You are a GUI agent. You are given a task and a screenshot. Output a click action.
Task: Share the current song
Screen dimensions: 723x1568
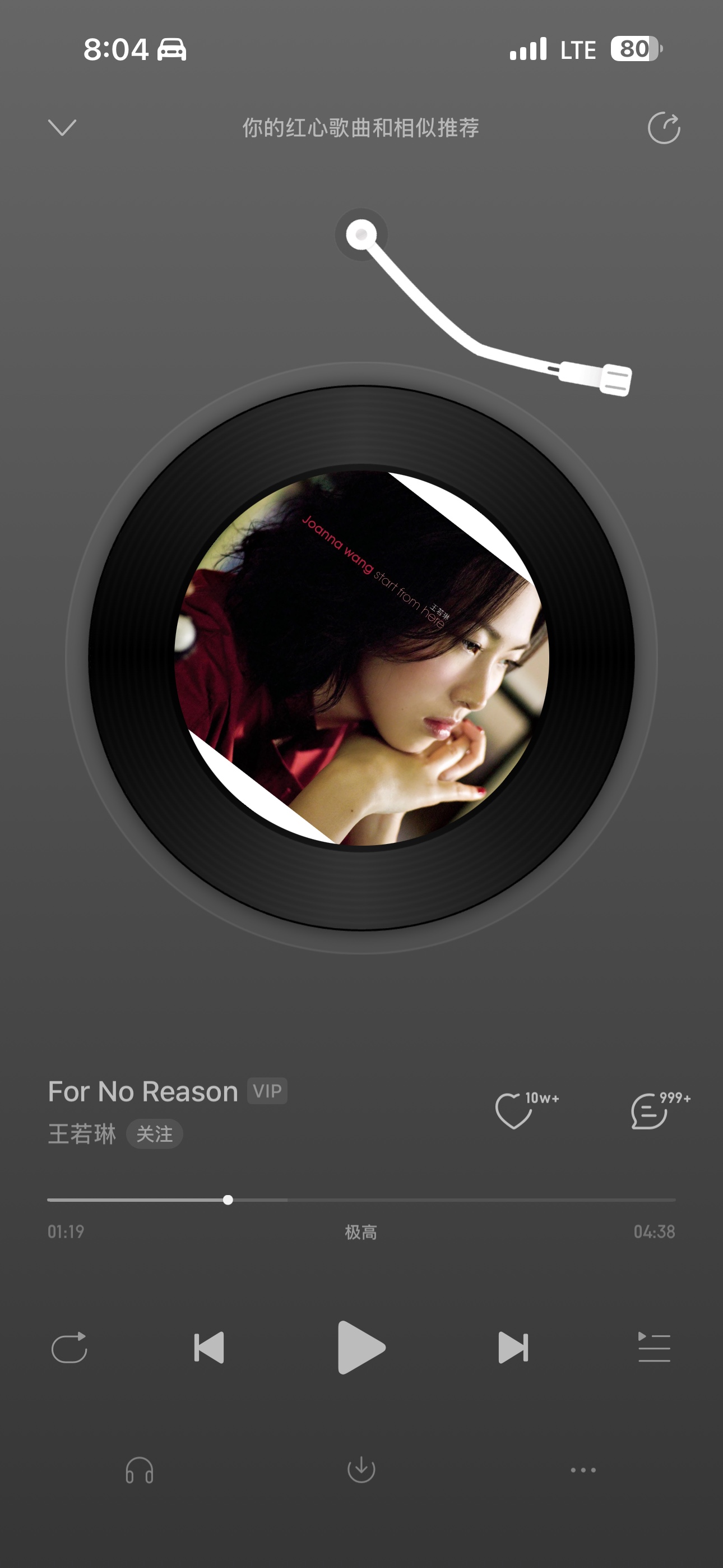point(664,128)
